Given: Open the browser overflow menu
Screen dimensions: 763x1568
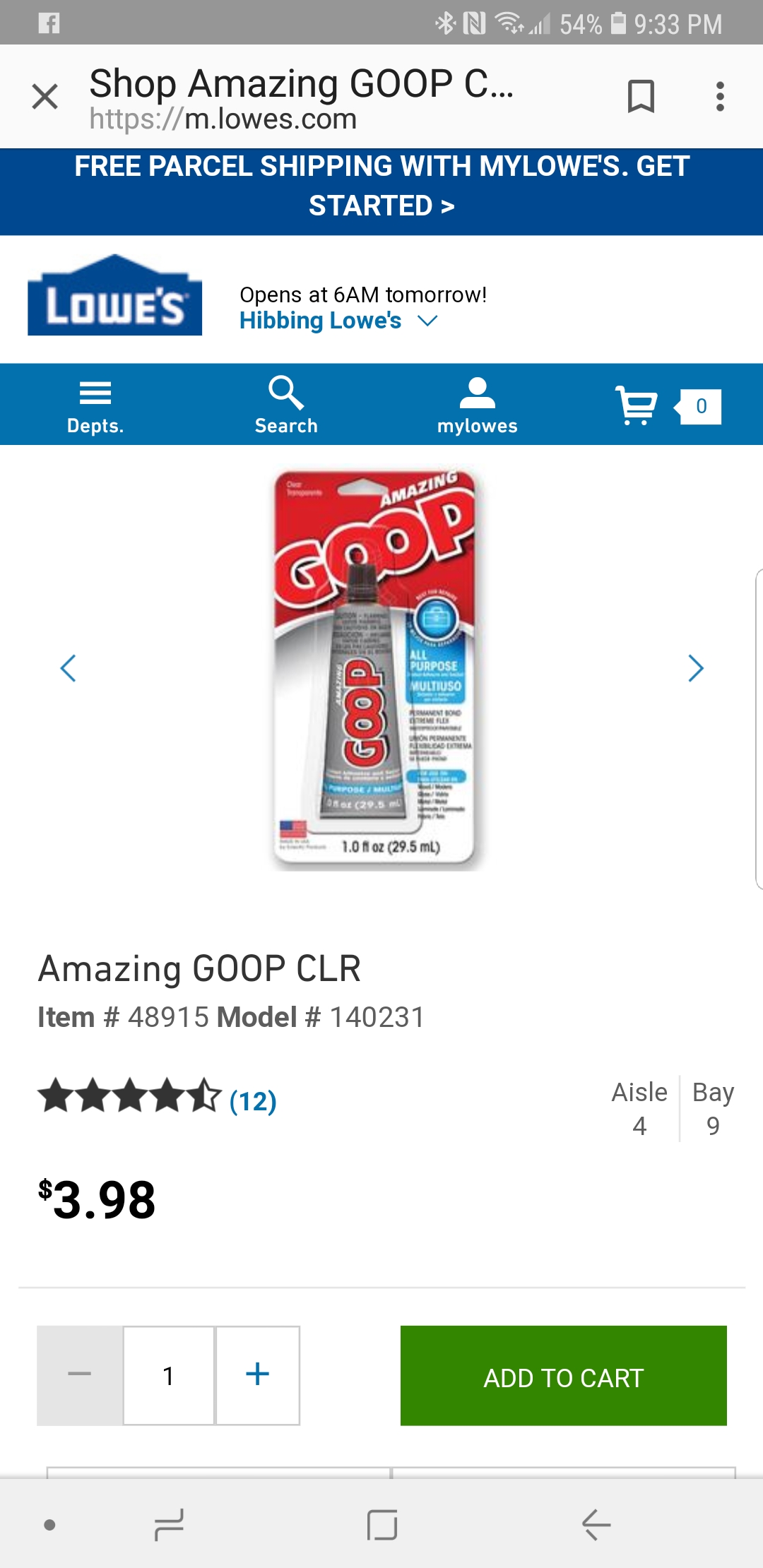Looking at the screenshot, I should [x=720, y=96].
